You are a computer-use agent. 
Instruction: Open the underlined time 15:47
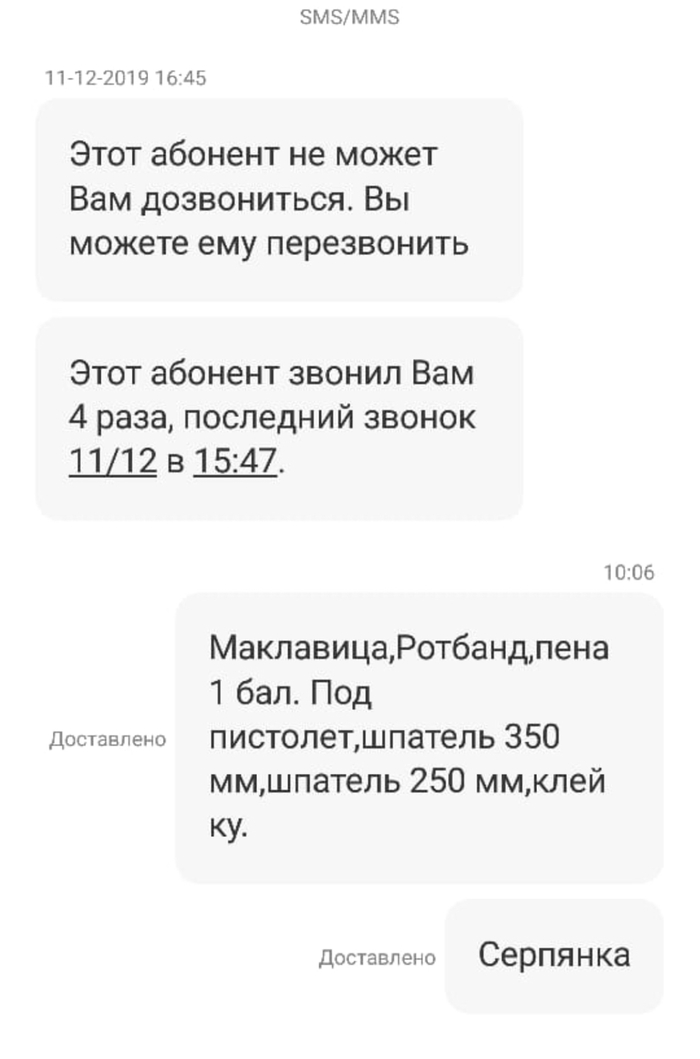point(235,462)
